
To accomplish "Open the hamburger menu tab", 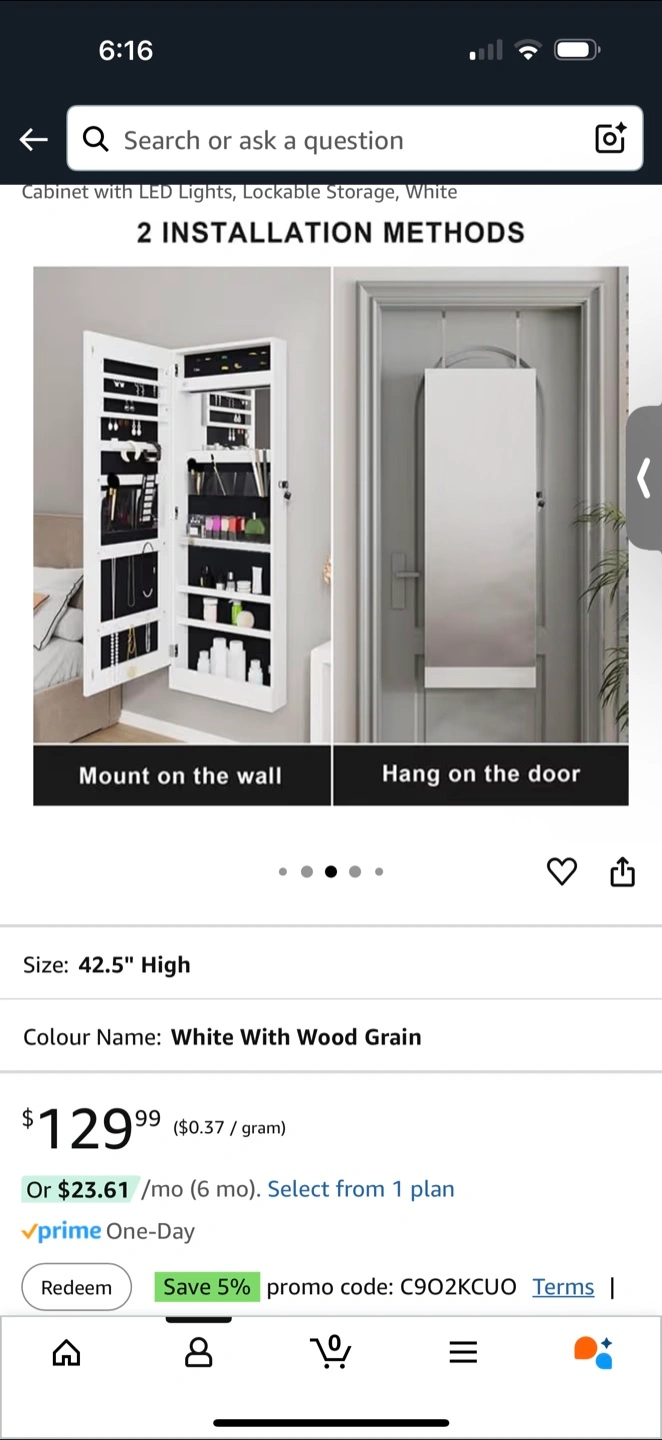I will 463,1353.
